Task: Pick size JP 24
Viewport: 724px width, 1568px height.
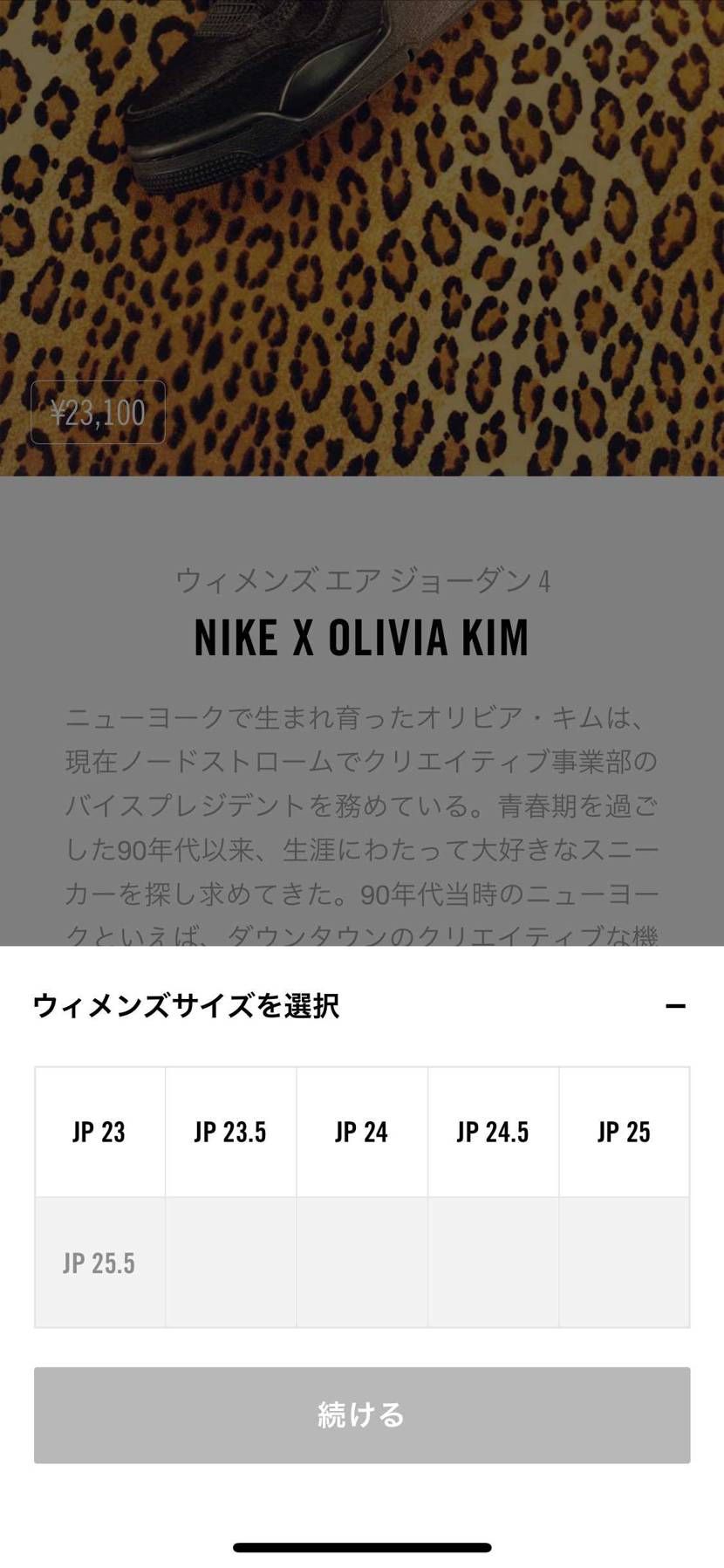Action: (362, 1132)
